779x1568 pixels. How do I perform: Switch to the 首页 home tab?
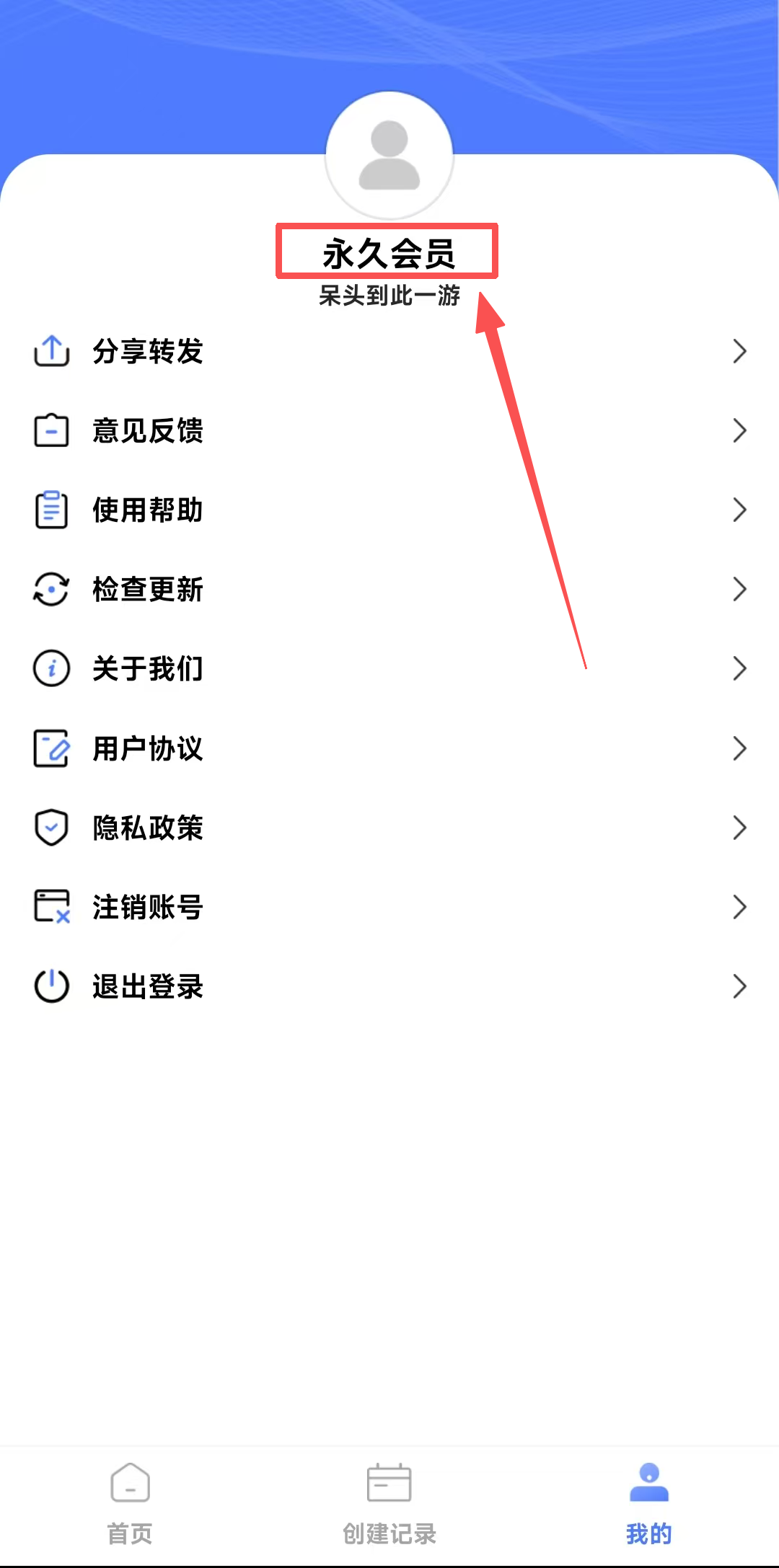click(x=130, y=1503)
